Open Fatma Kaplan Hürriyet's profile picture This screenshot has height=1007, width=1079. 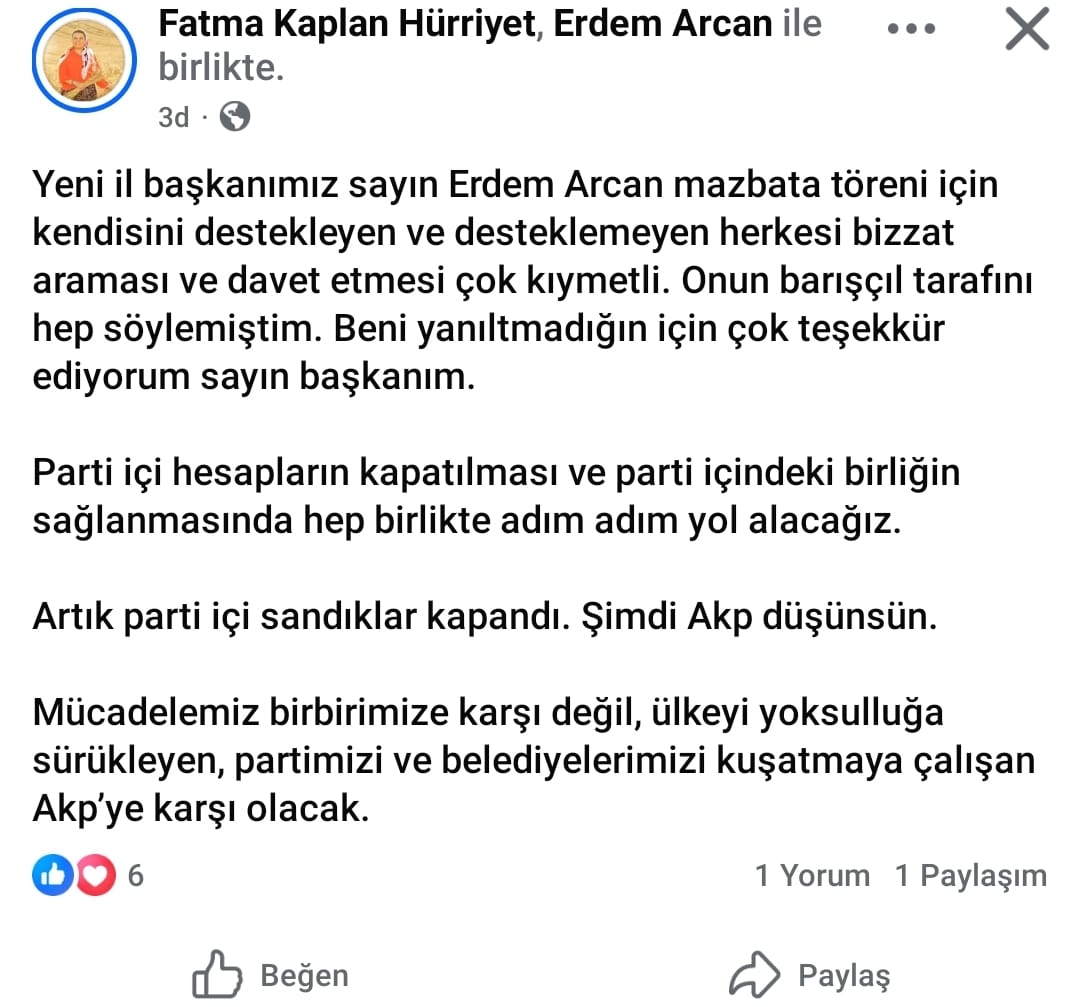point(84,65)
